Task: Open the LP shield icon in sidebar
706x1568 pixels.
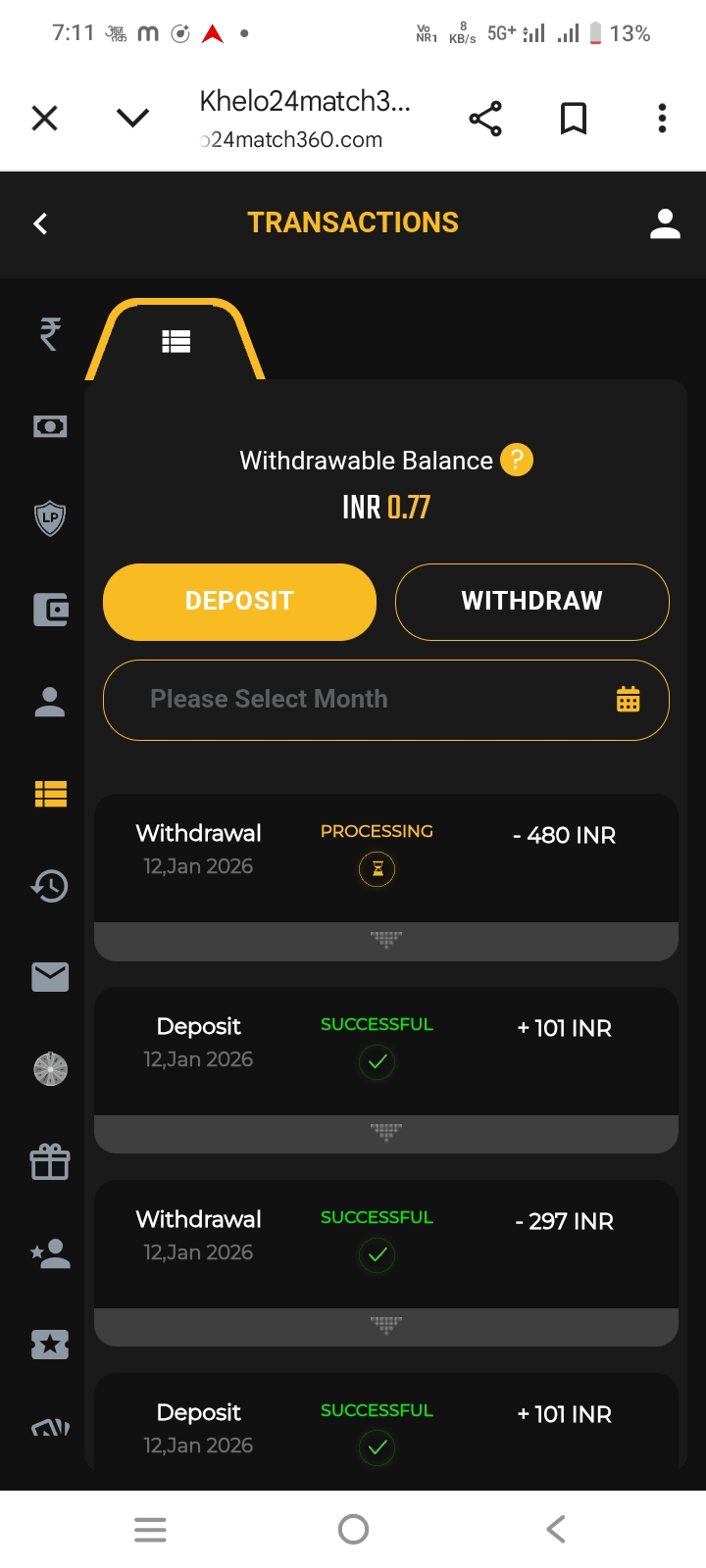Action: [50, 517]
